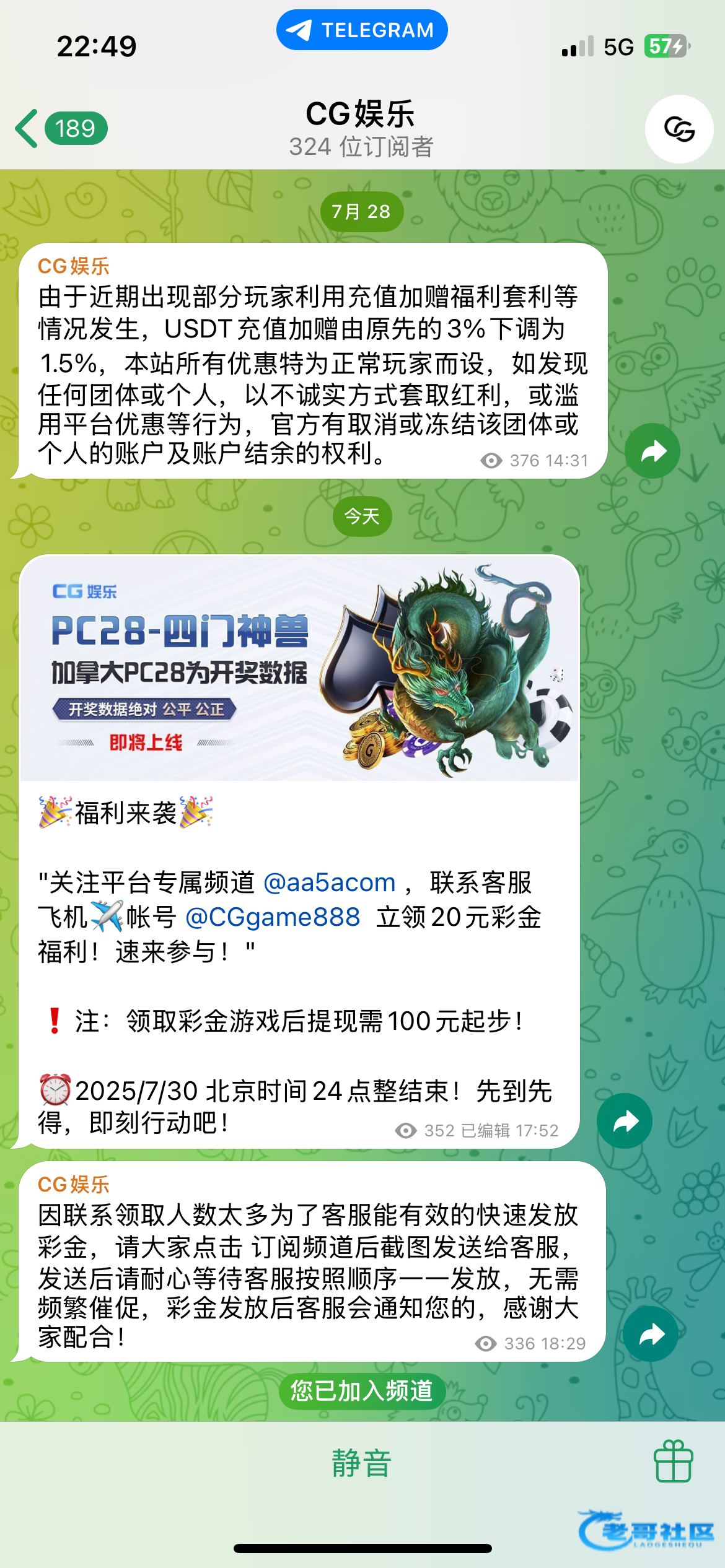725x1568 pixels.
Task: Open the CG娱乐 channel profile avatar
Action: (679, 129)
